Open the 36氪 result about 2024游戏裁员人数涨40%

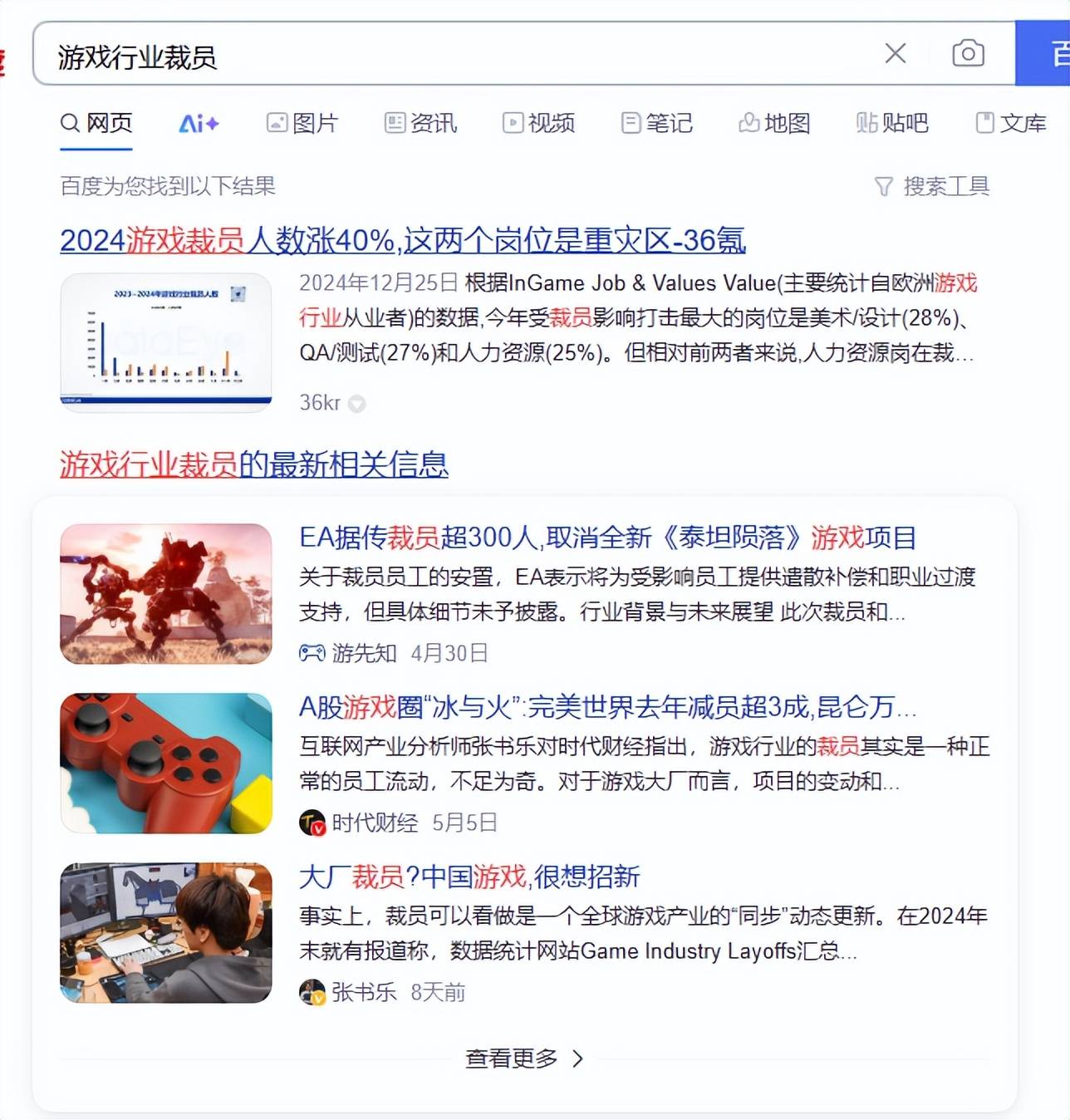[402, 240]
